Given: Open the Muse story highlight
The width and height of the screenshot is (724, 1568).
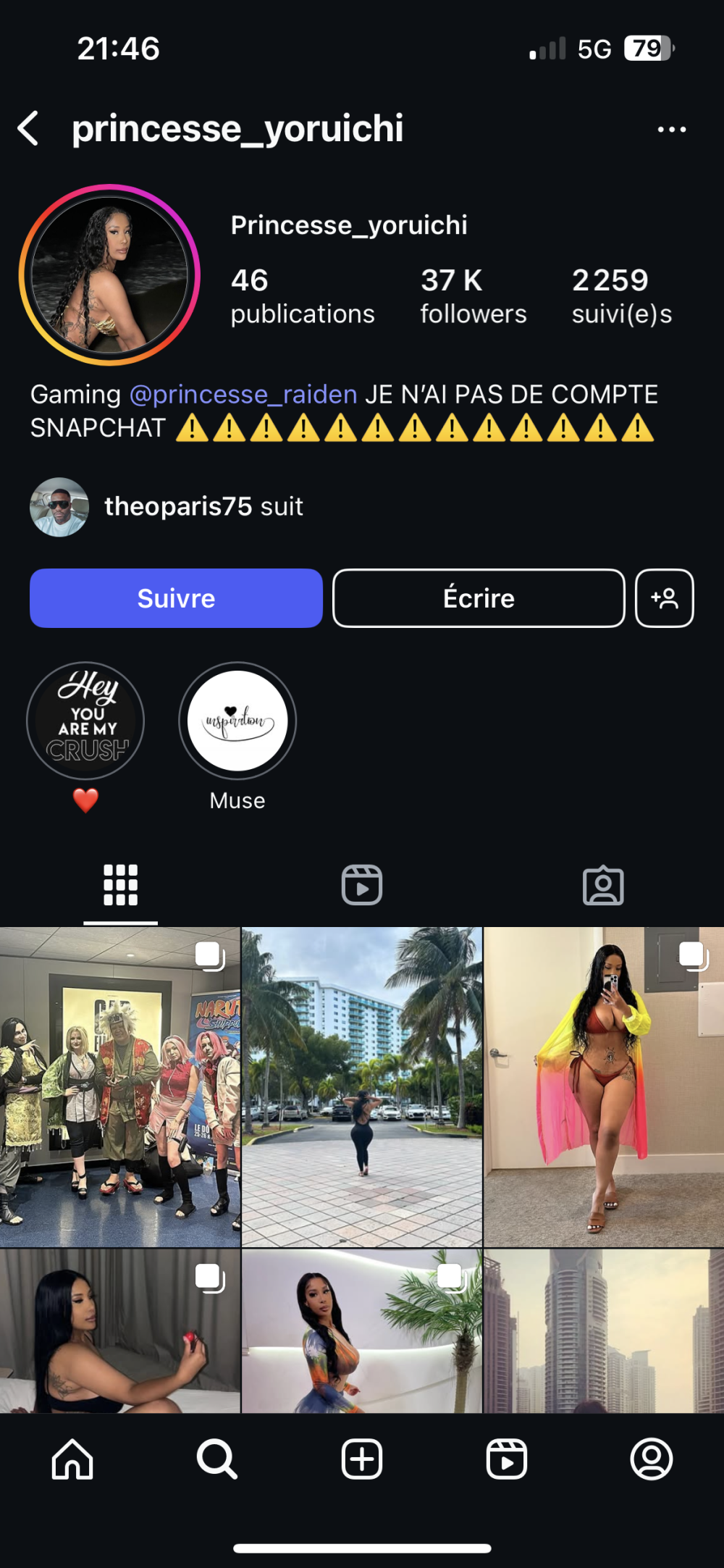Looking at the screenshot, I should coord(237,721).
